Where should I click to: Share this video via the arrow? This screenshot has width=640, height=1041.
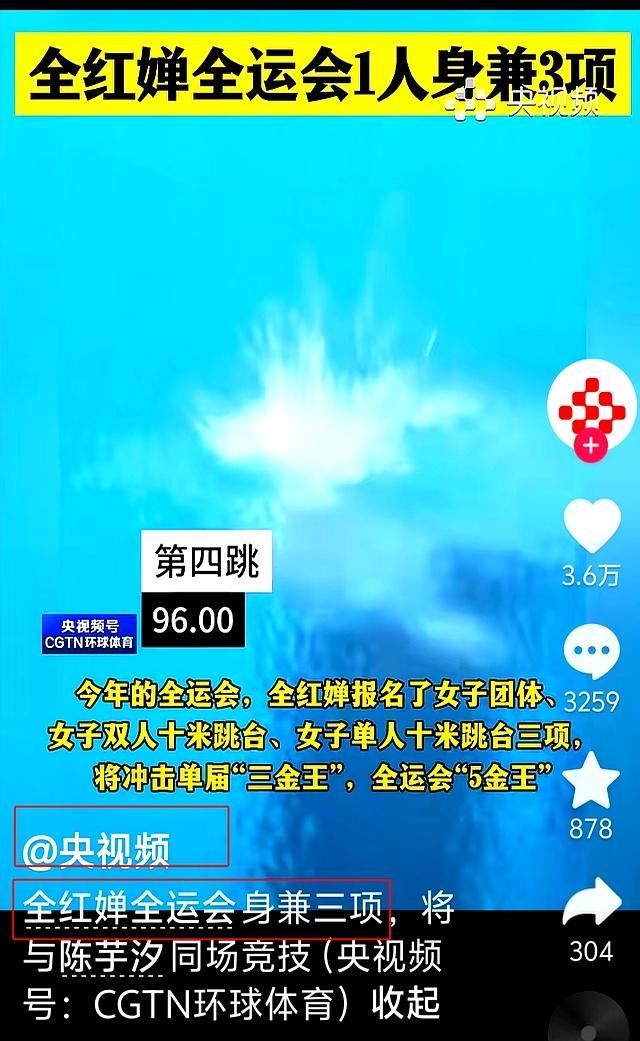592,903
